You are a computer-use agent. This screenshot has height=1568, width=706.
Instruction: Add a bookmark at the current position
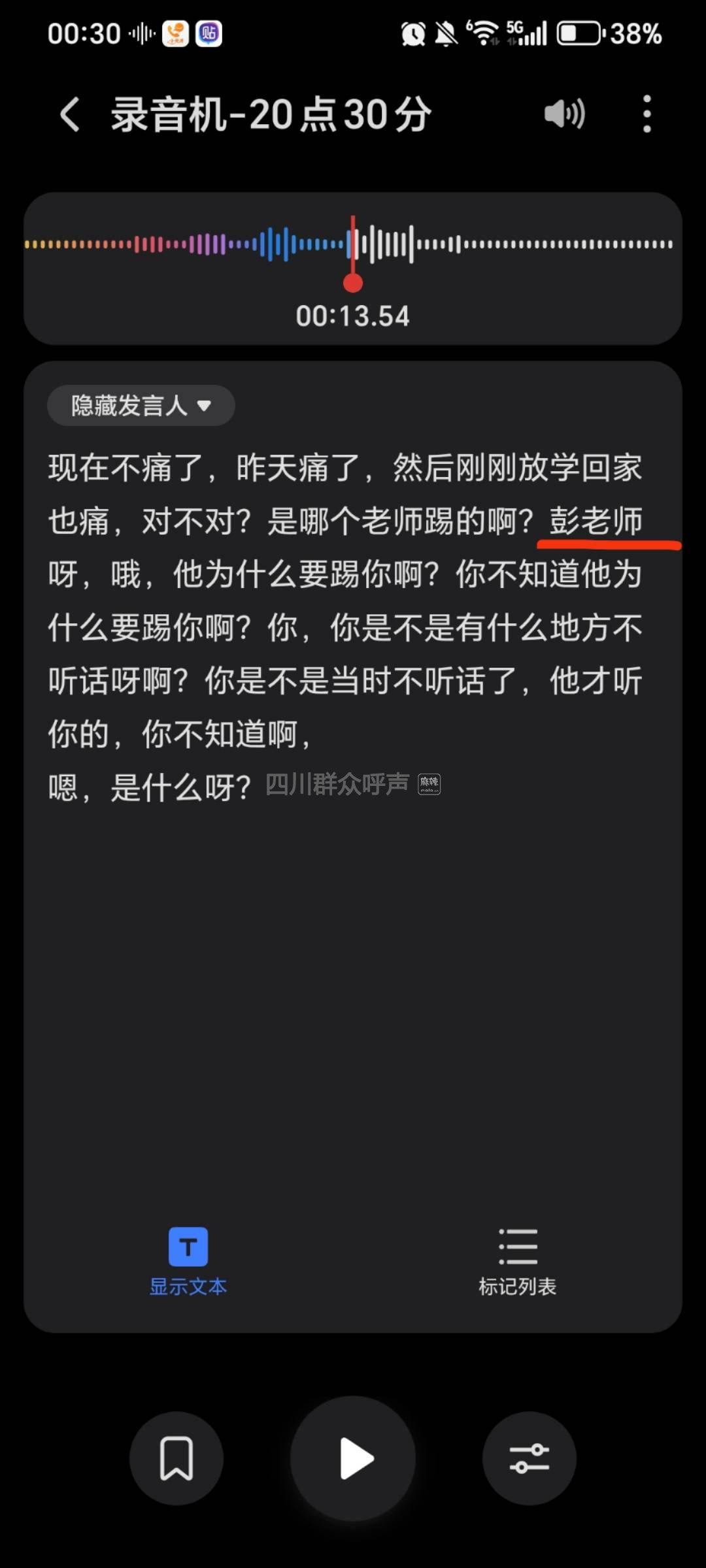pyautogui.click(x=176, y=1458)
